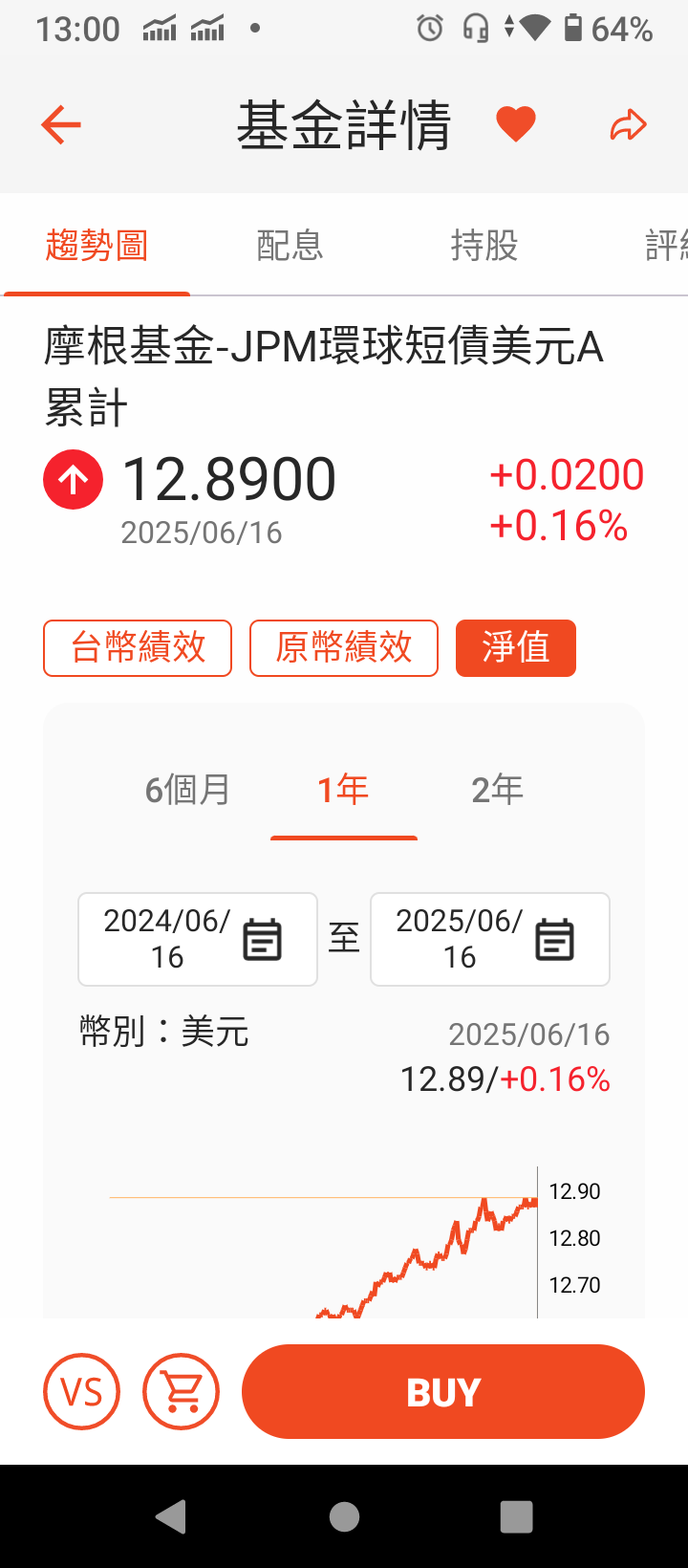Select the 1年 period

(x=344, y=790)
